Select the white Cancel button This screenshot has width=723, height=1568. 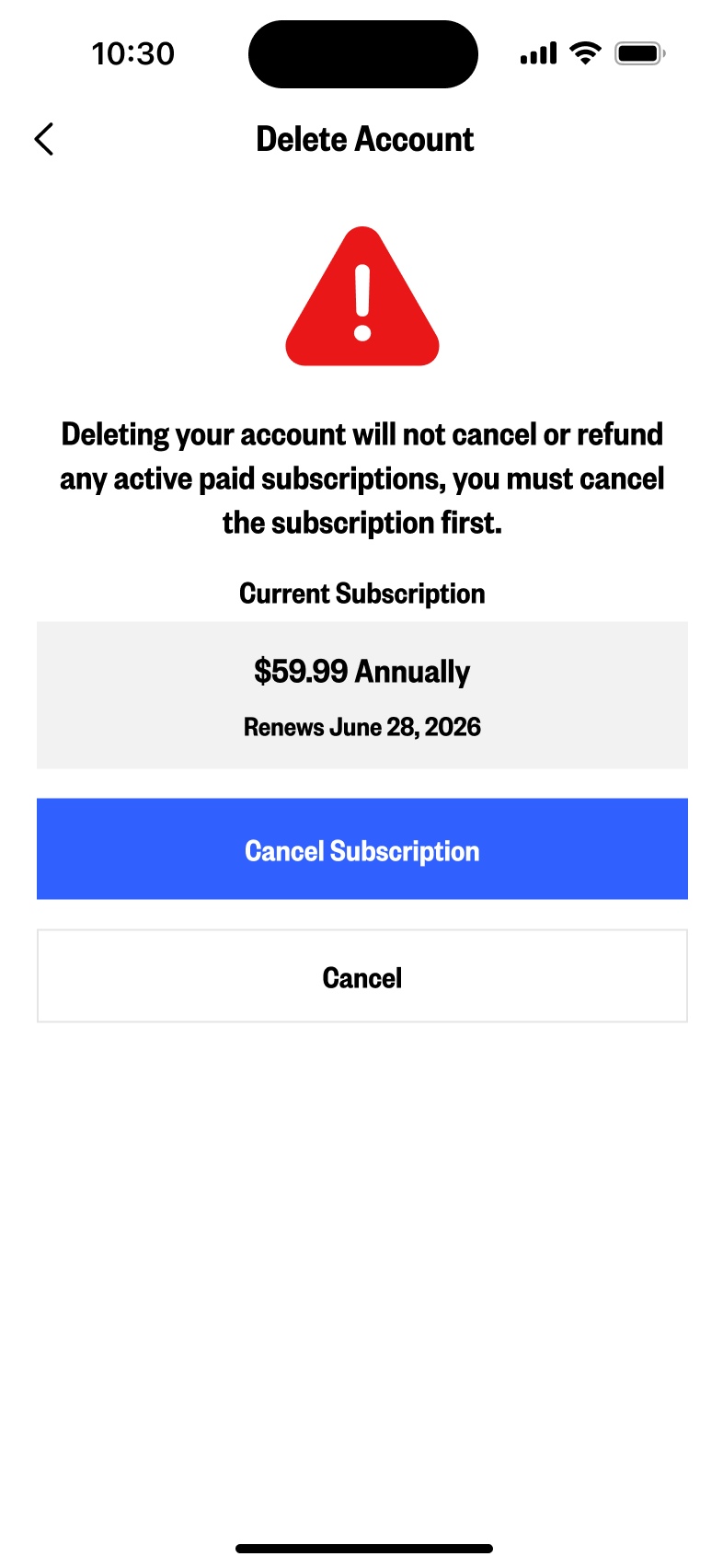(361, 976)
